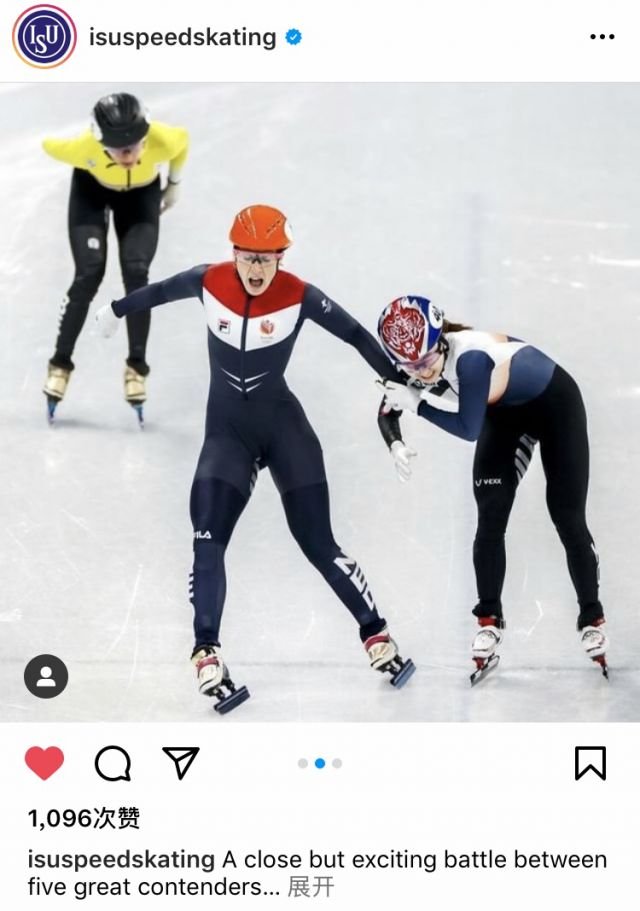The height and width of the screenshot is (911, 640).
Task: Show the accounts tagged in this photo
Action: pyautogui.click(x=46, y=677)
